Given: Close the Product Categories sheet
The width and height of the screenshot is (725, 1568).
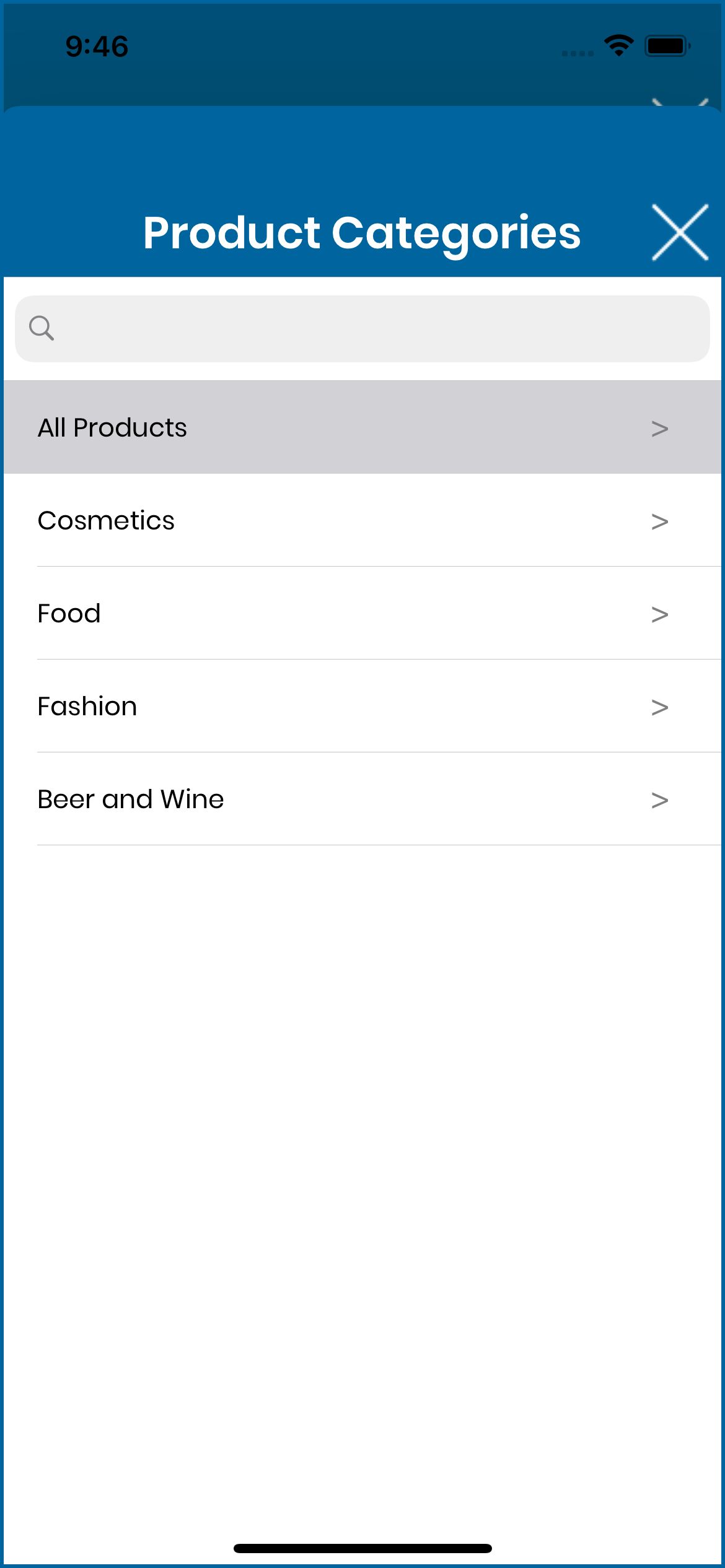Looking at the screenshot, I should coord(680,232).
